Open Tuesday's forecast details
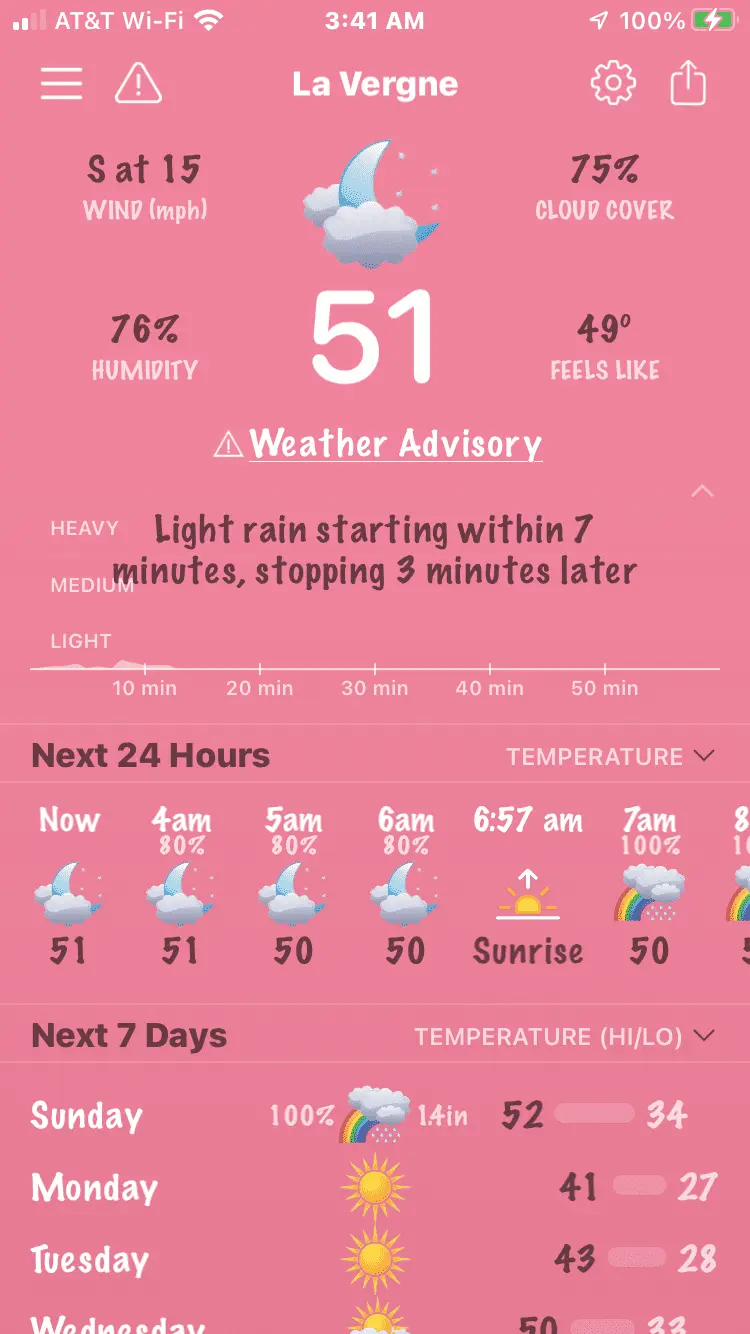The height and width of the screenshot is (1334, 750). point(375,1259)
